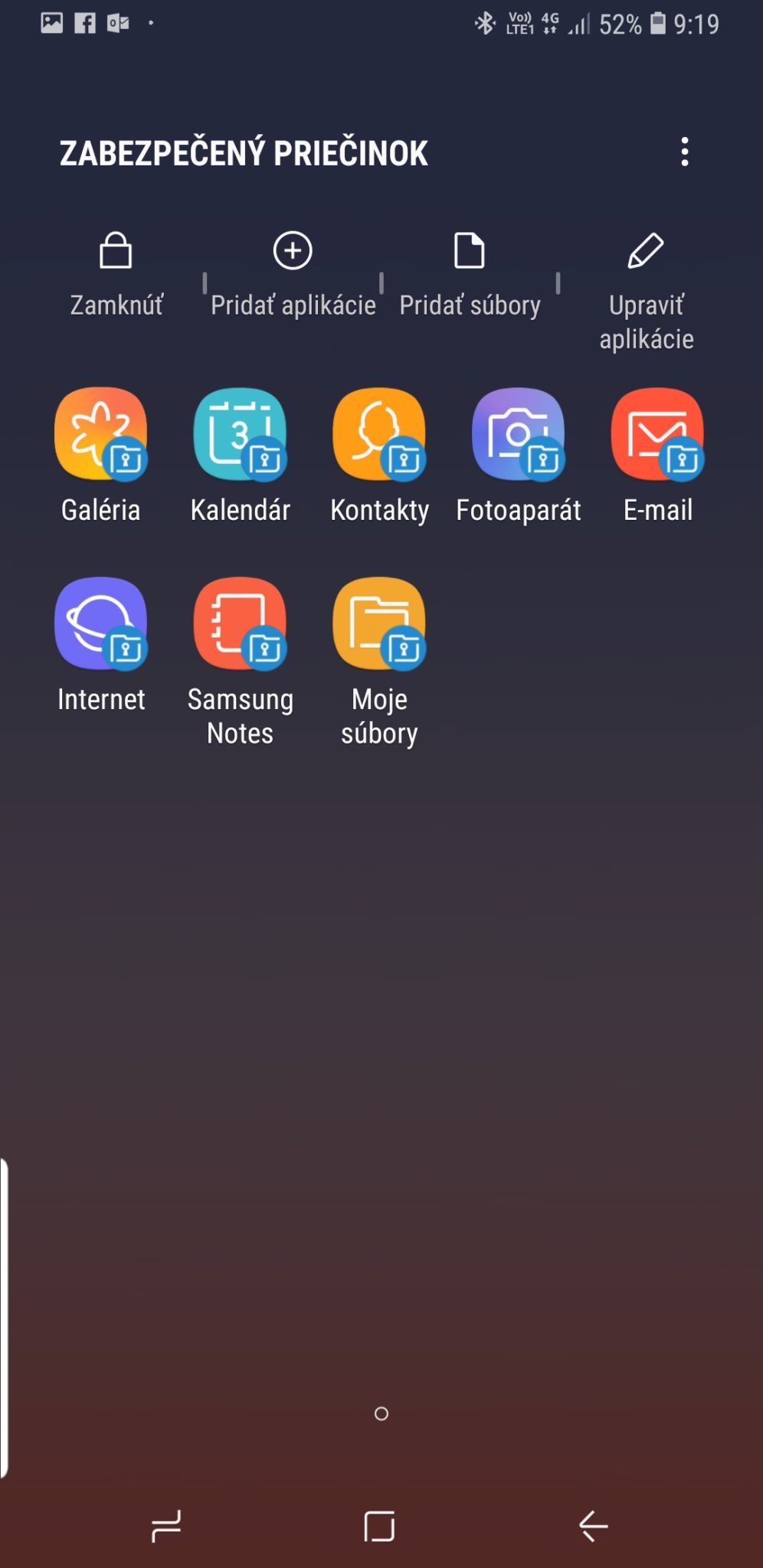Open Moje súbory file manager
The height and width of the screenshot is (1568, 763).
tap(379, 623)
